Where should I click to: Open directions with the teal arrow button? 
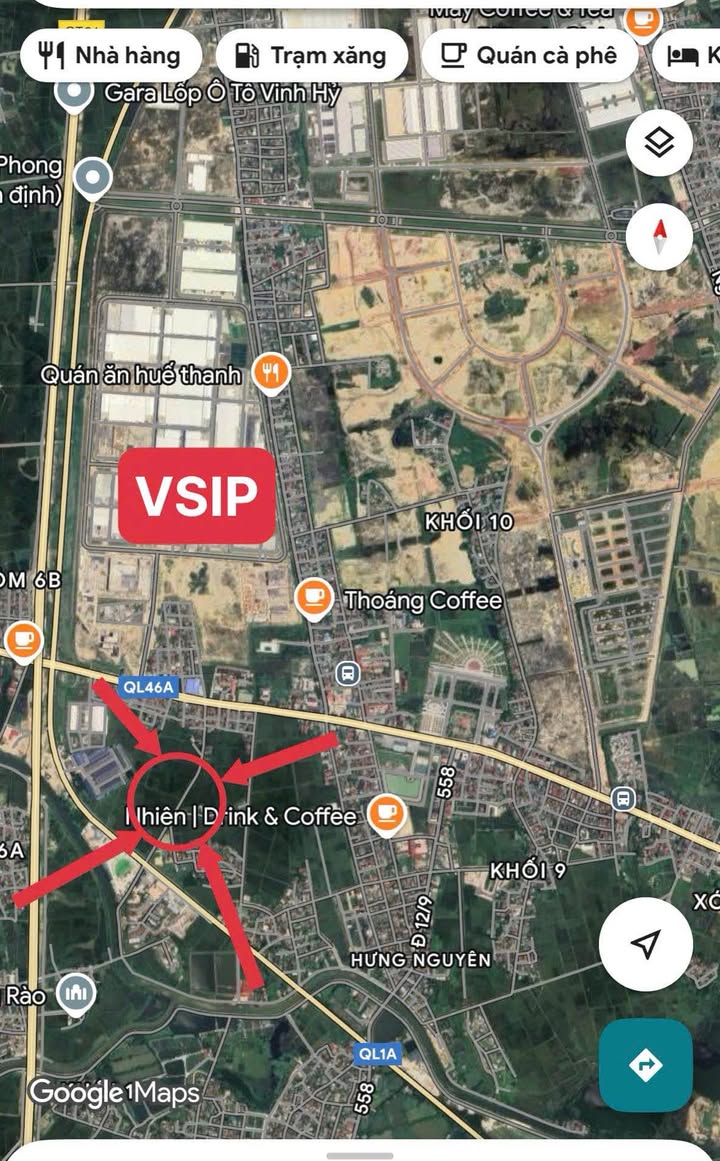(x=646, y=1065)
